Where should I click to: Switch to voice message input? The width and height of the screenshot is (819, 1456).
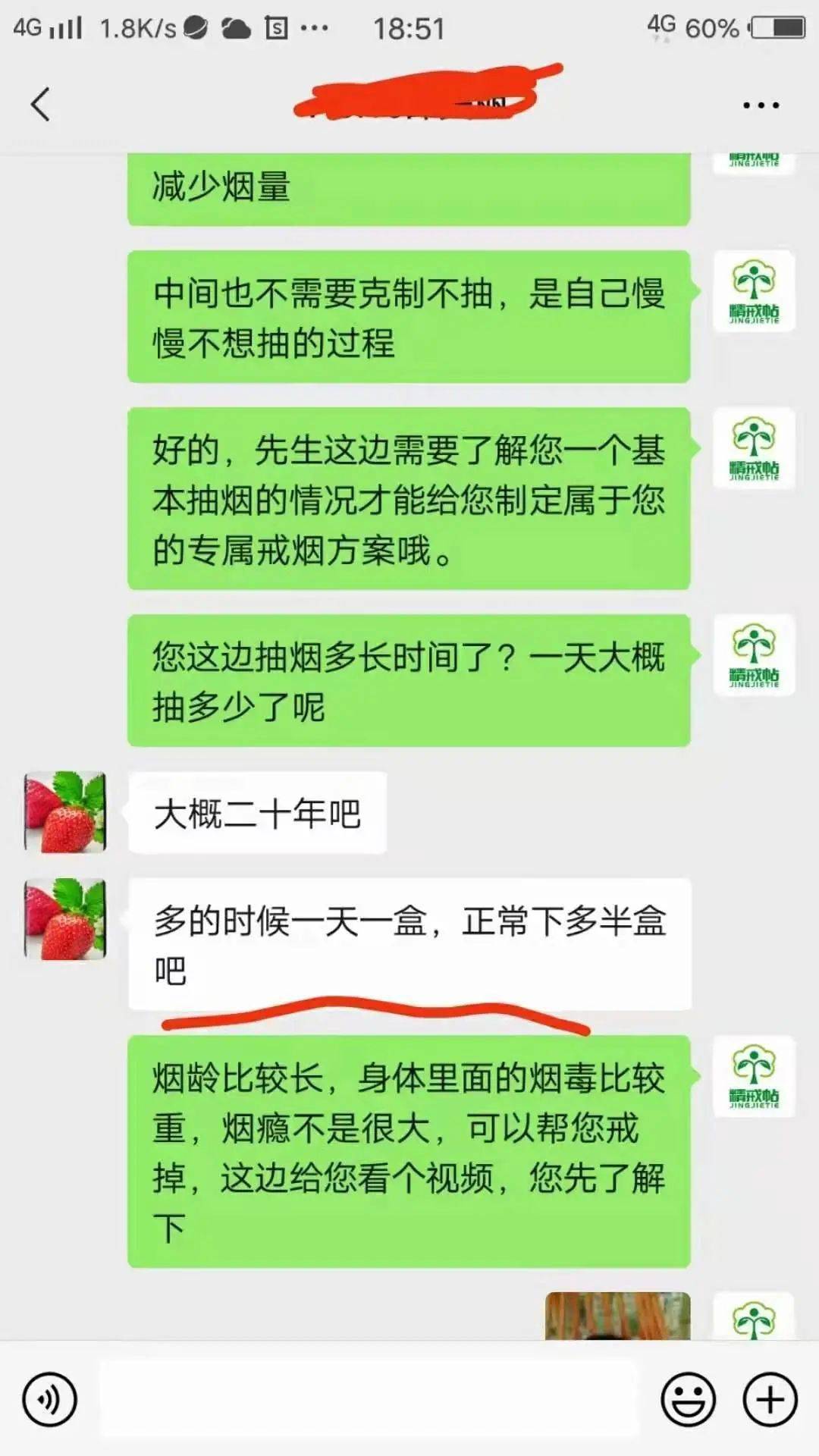click(x=50, y=1399)
